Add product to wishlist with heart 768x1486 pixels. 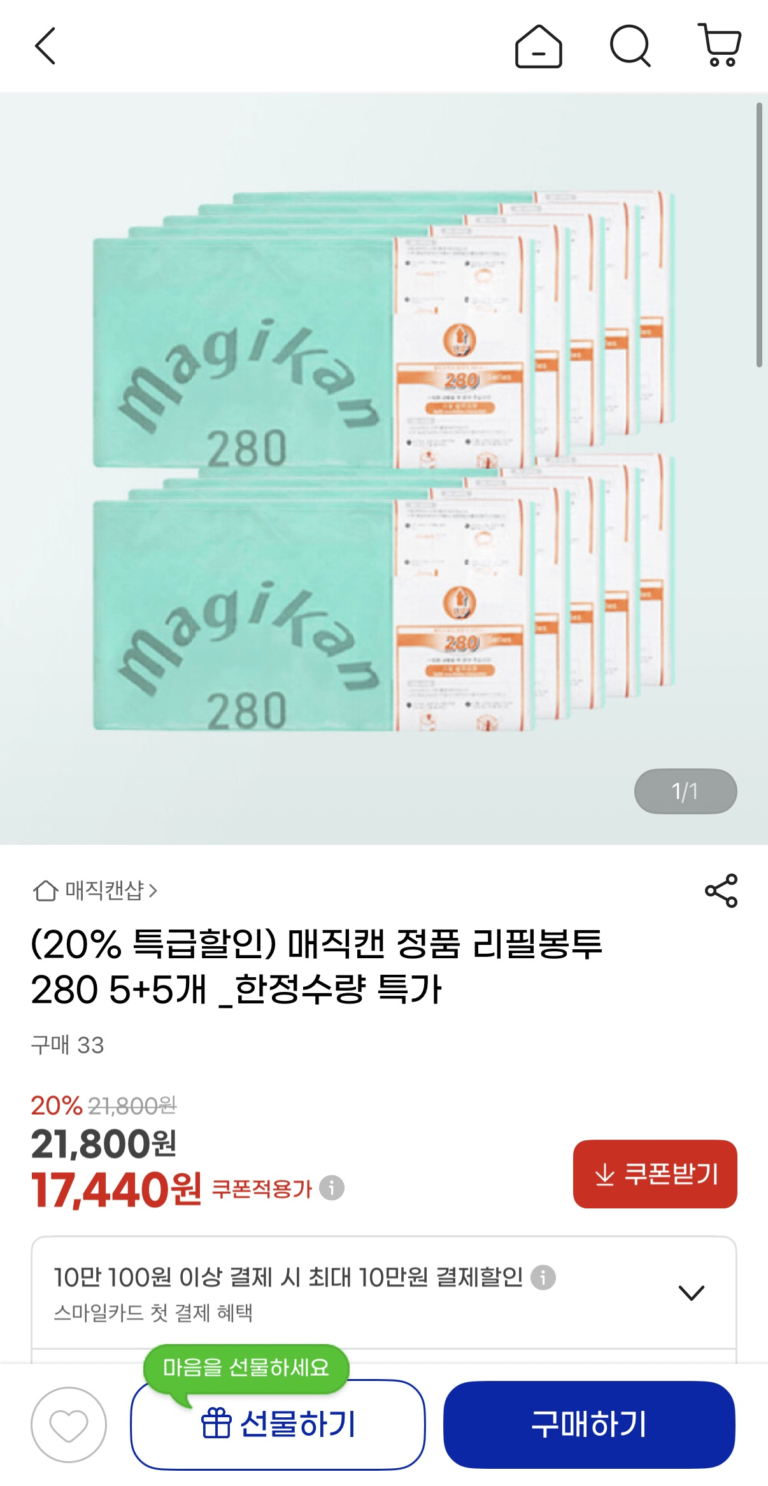(68, 1425)
